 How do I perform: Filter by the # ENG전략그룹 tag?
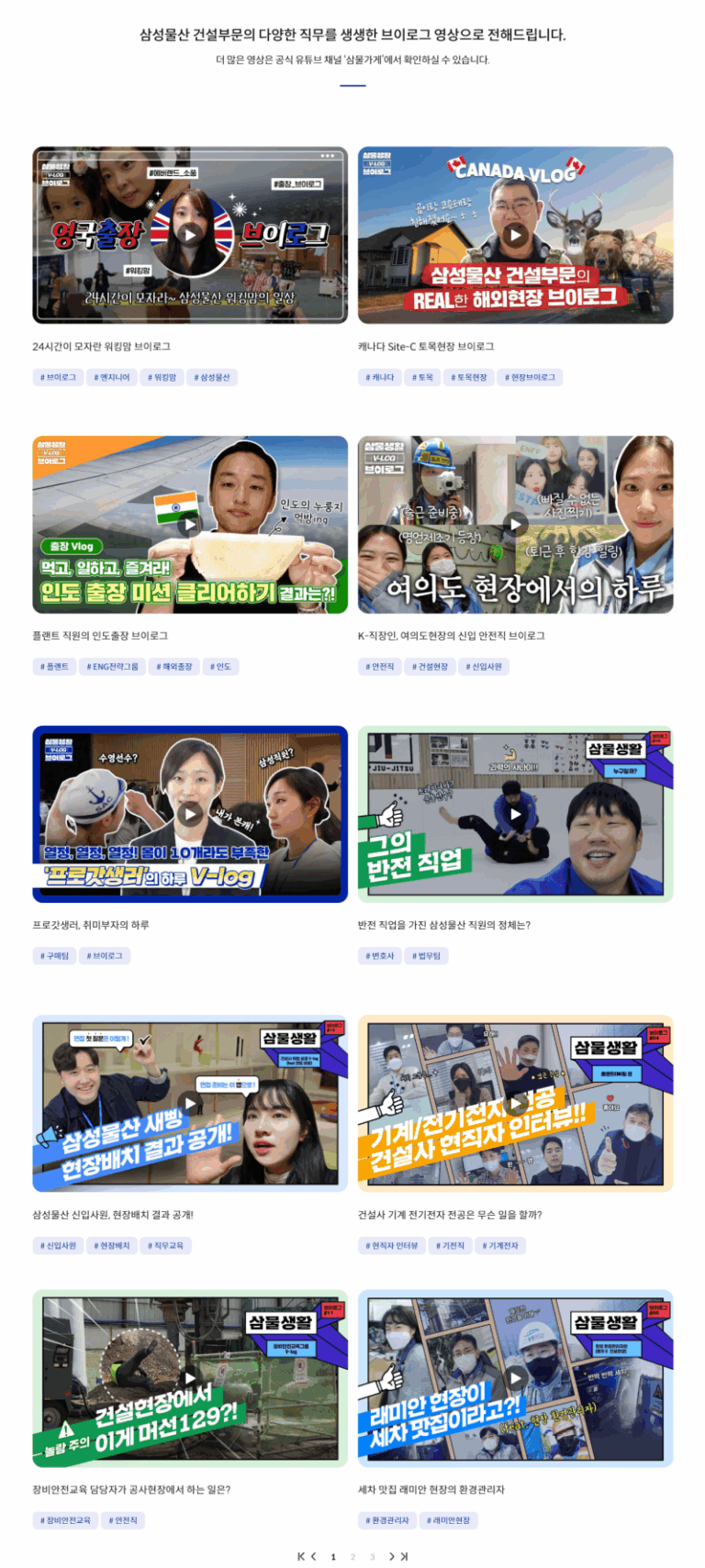coord(112,667)
